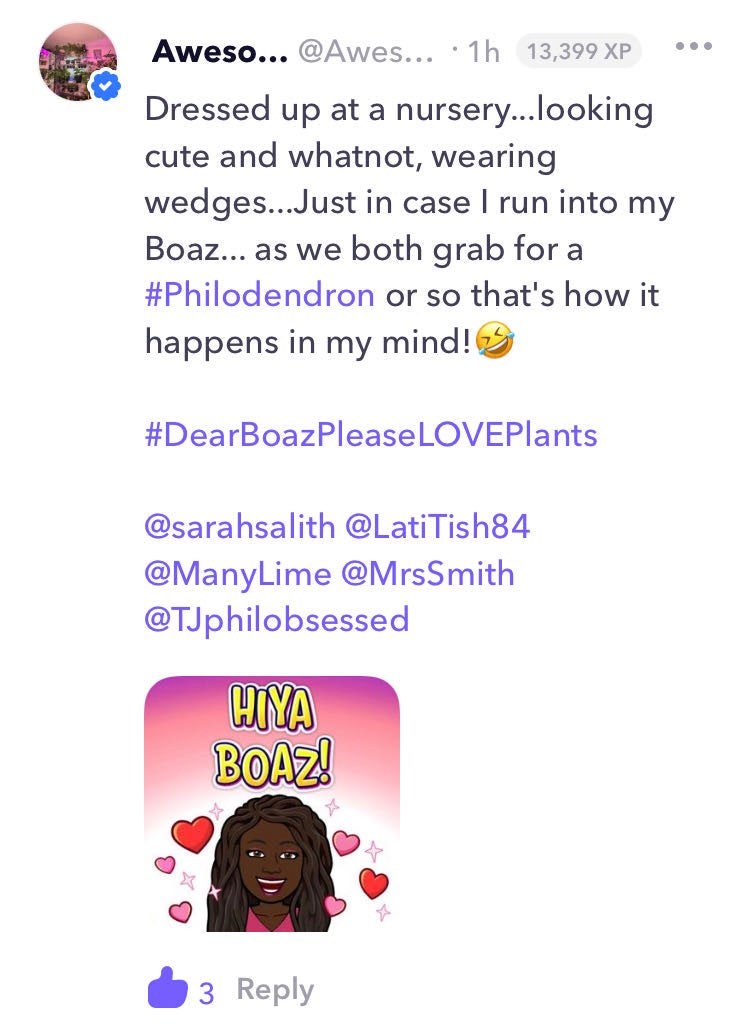This screenshot has height=1029, width=750.
Task: Tap the poster's username
Action: click(x=220, y=52)
